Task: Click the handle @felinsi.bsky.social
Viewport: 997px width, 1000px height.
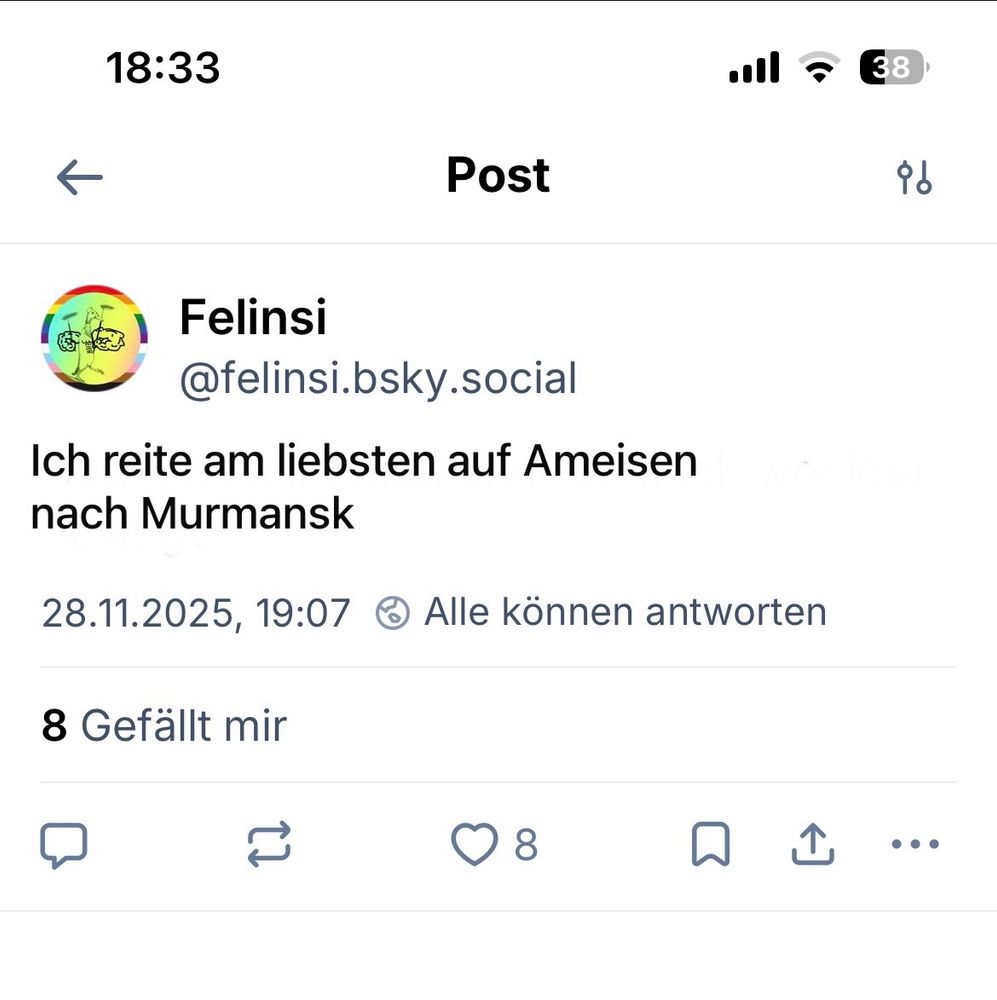Action: (x=377, y=378)
